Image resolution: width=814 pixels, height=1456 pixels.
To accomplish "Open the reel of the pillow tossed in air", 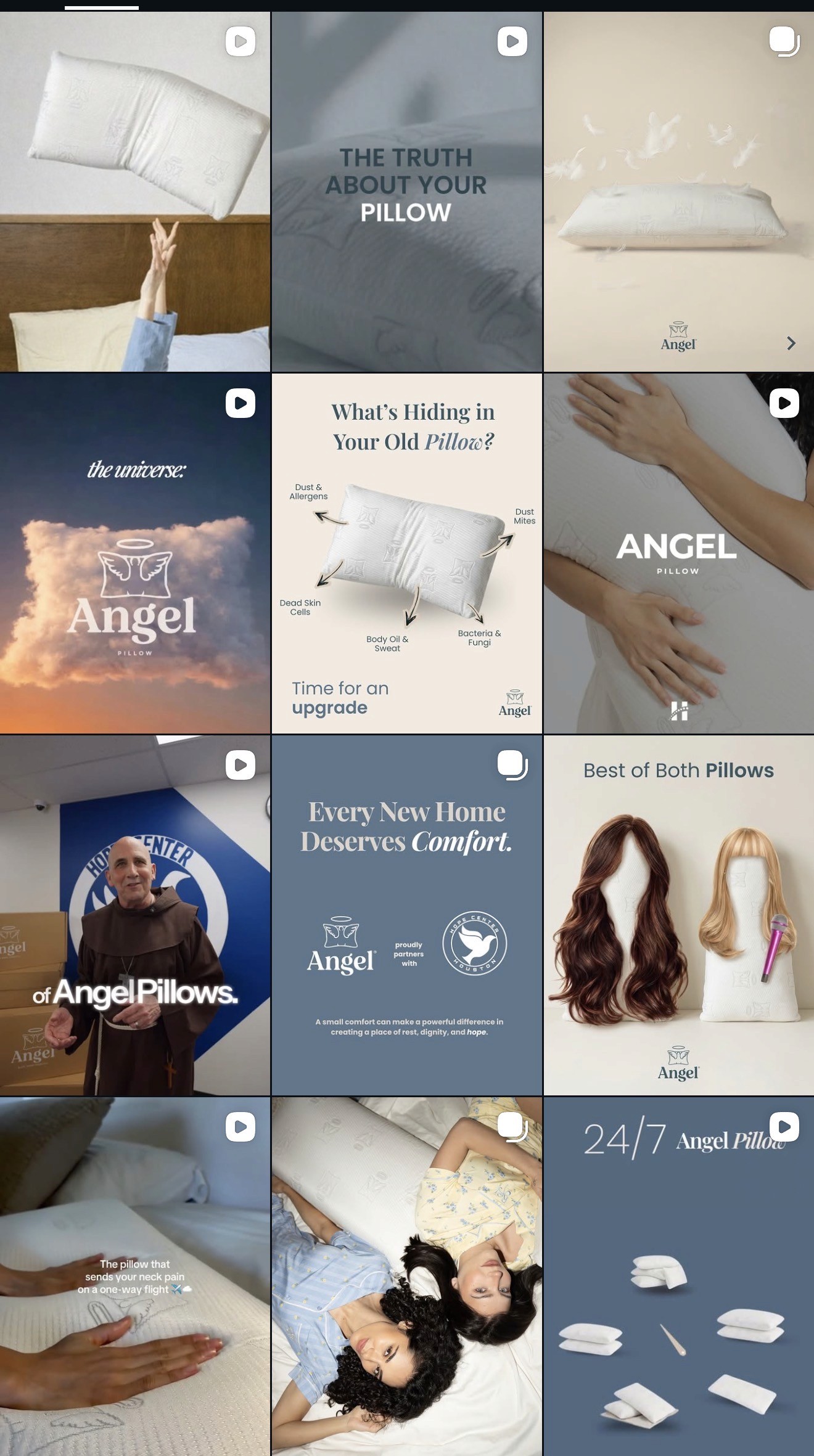I will click(135, 191).
